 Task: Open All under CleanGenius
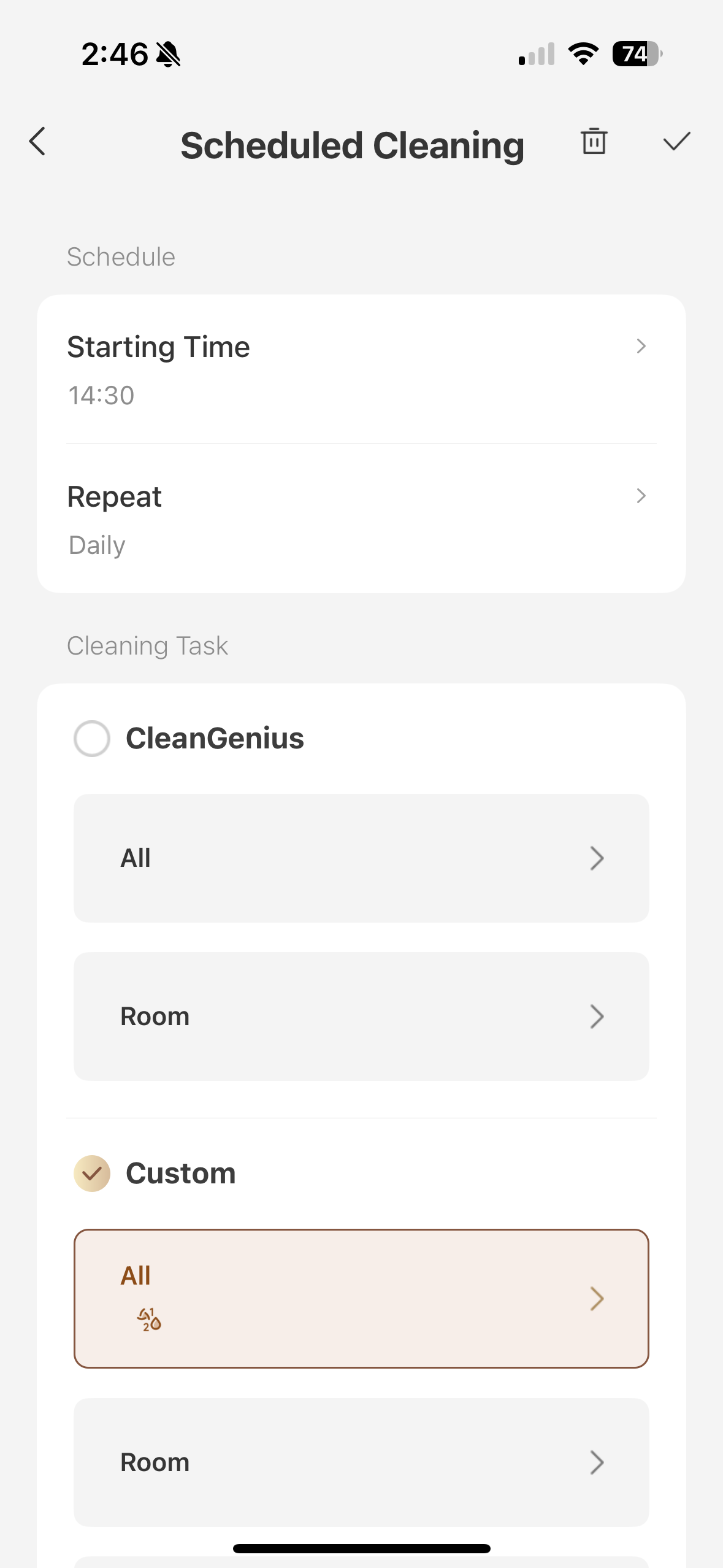(361, 858)
